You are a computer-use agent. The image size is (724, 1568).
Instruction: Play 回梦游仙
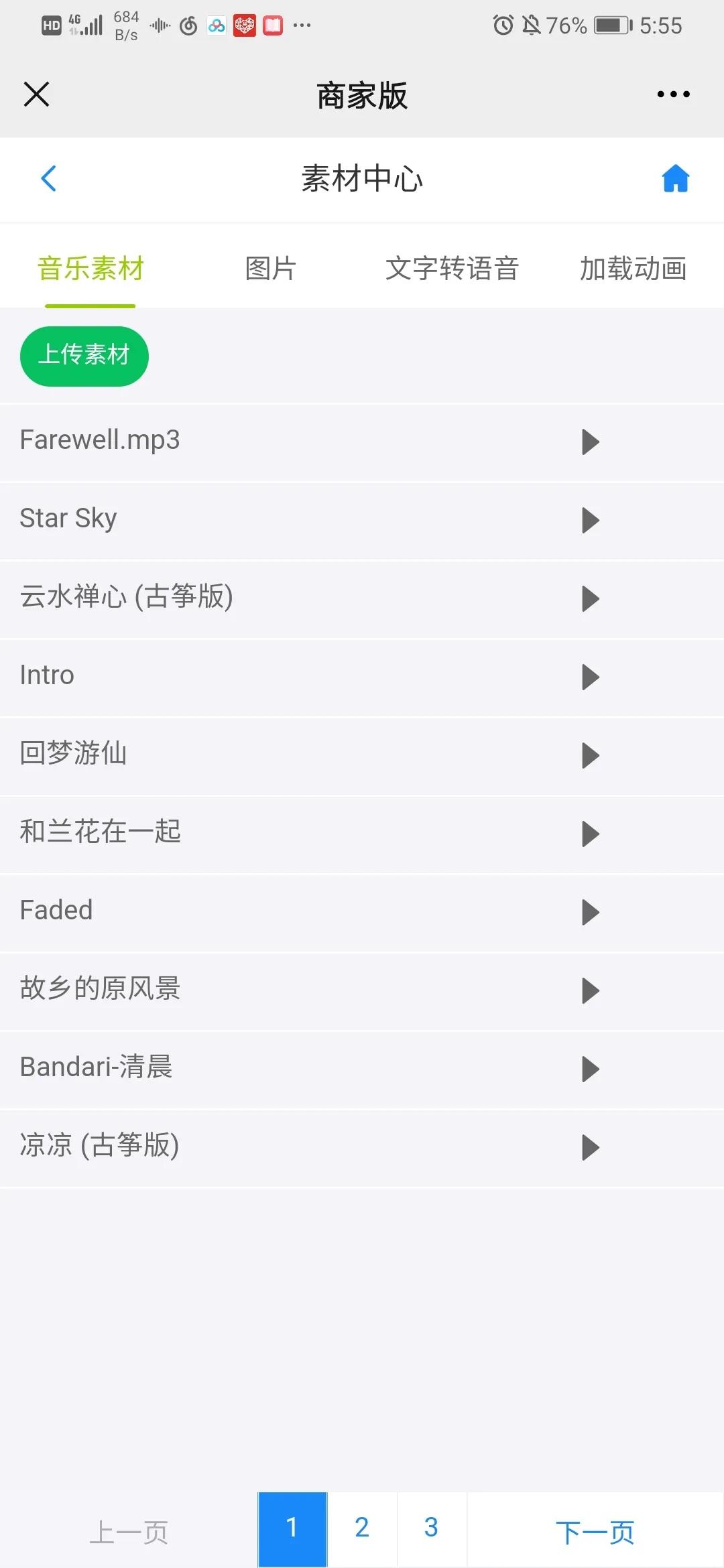590,755
